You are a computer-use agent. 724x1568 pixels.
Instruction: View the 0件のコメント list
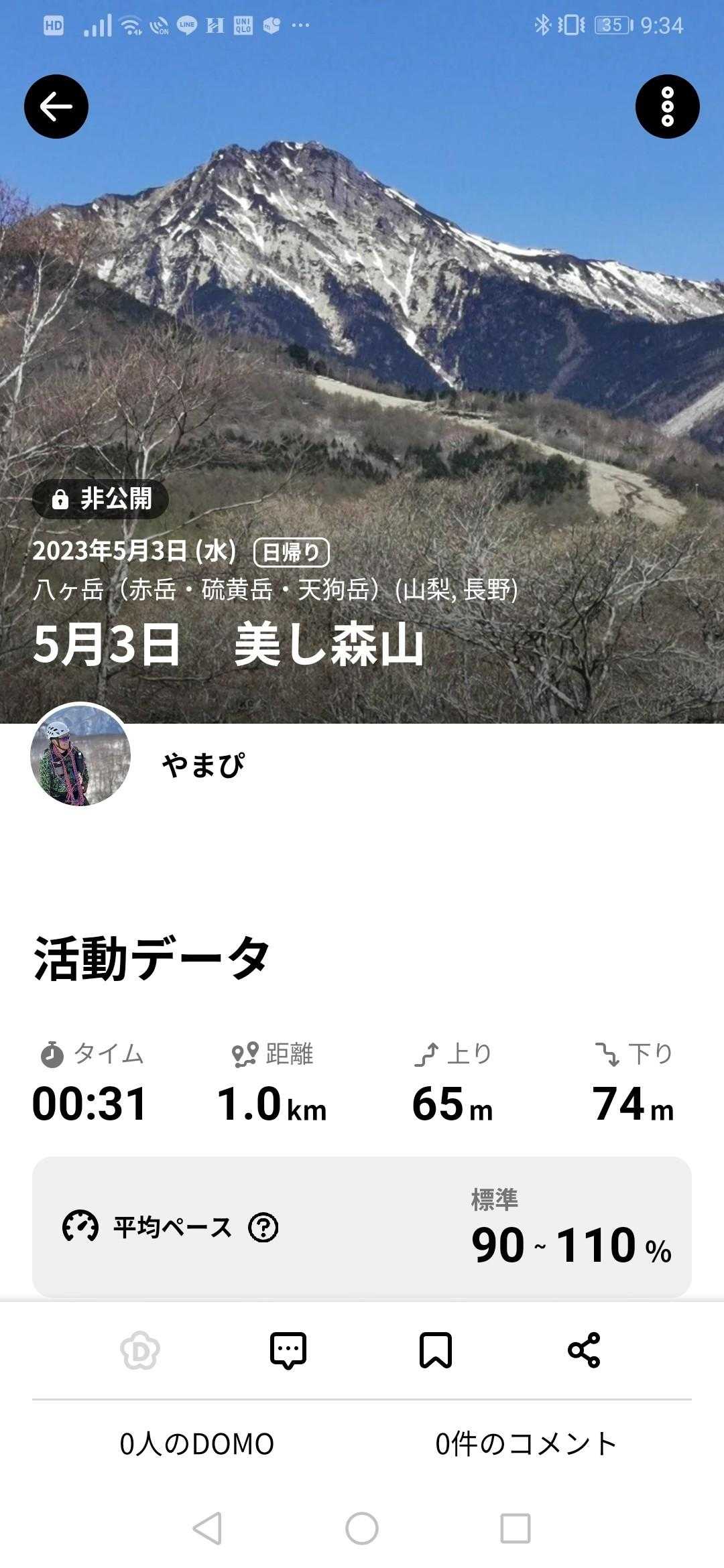[x=526, y=1444]
